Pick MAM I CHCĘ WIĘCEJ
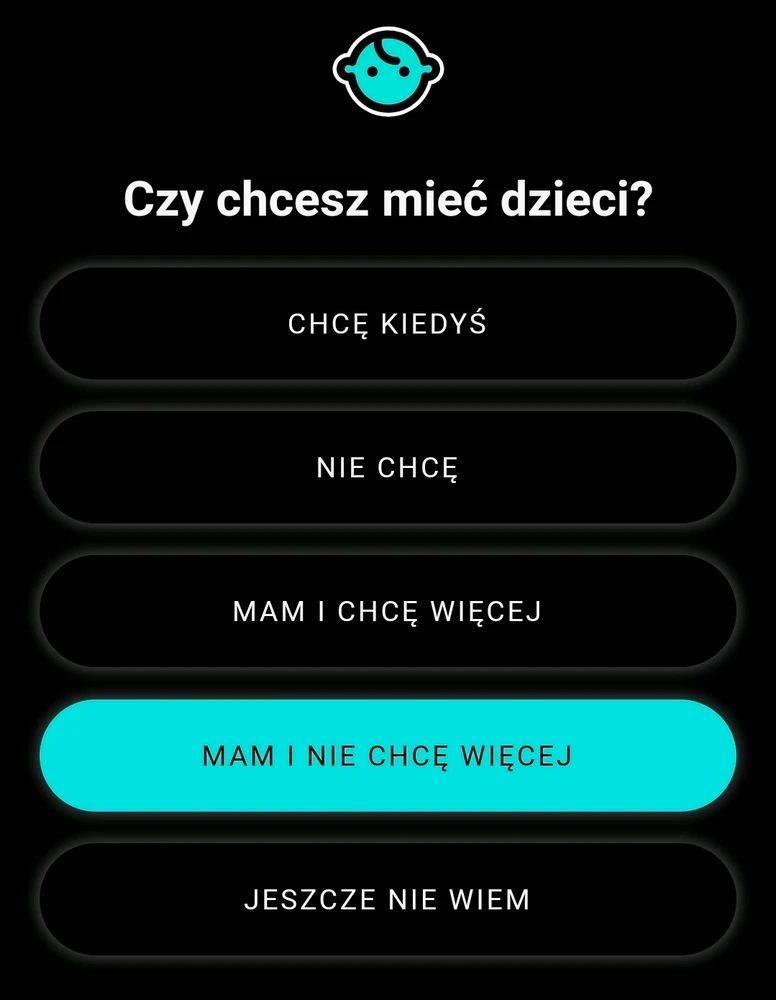Image resolution: width=776 pixels, height=1000 pixels. [x=388, y=612]
